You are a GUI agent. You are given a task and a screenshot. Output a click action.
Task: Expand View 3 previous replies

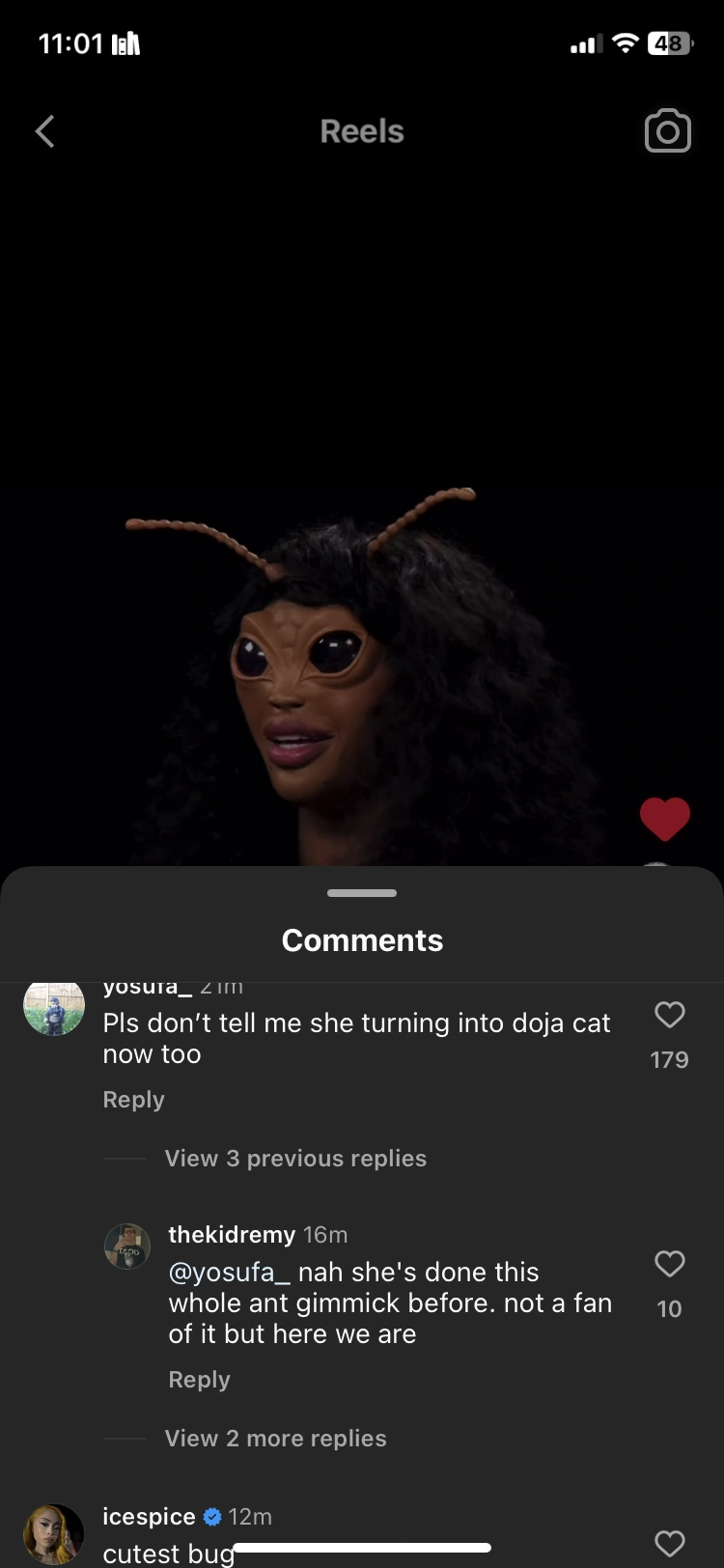pos(295,1159)
